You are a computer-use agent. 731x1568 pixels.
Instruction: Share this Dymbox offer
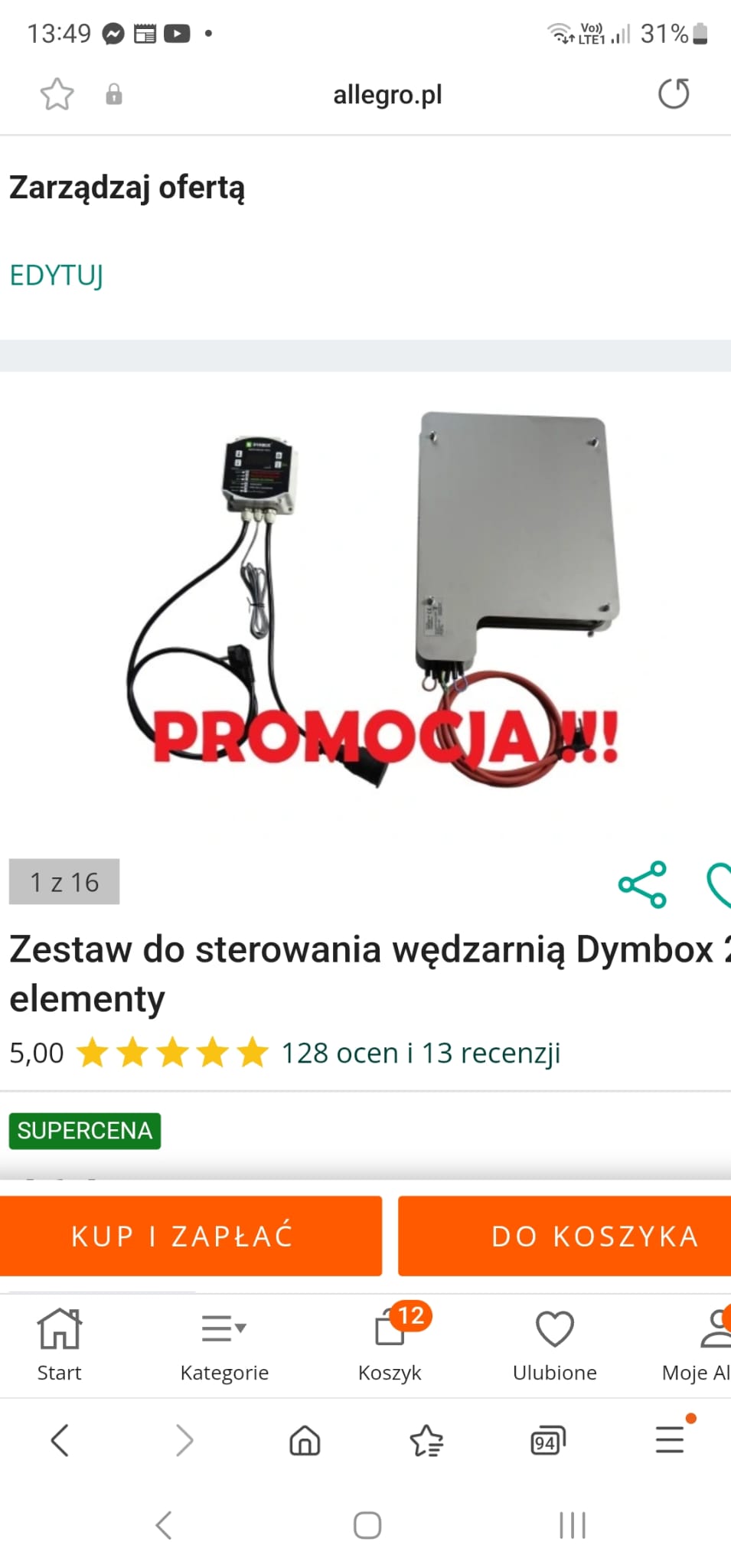click(642, 884)
